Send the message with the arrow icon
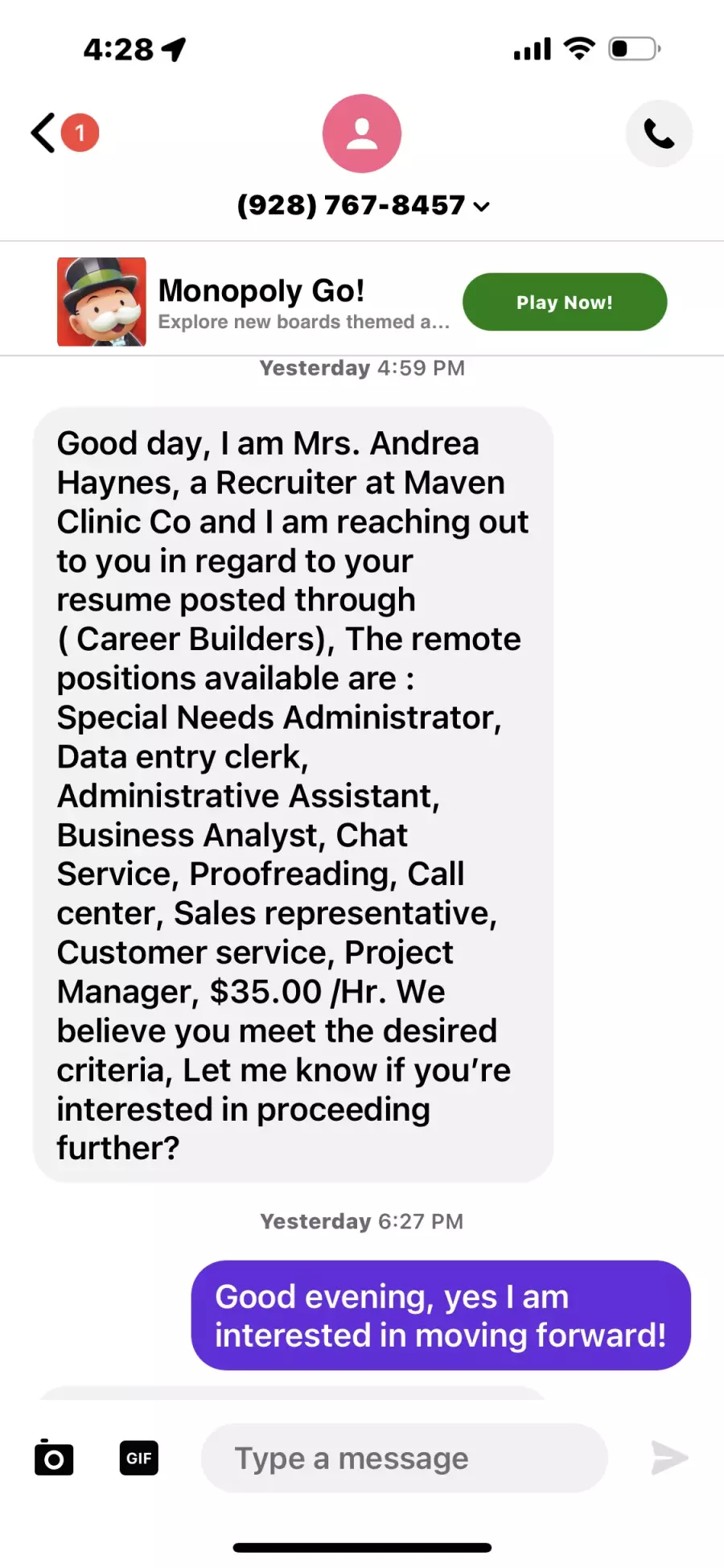The image size is (724, 1568). click(668, 1458)
